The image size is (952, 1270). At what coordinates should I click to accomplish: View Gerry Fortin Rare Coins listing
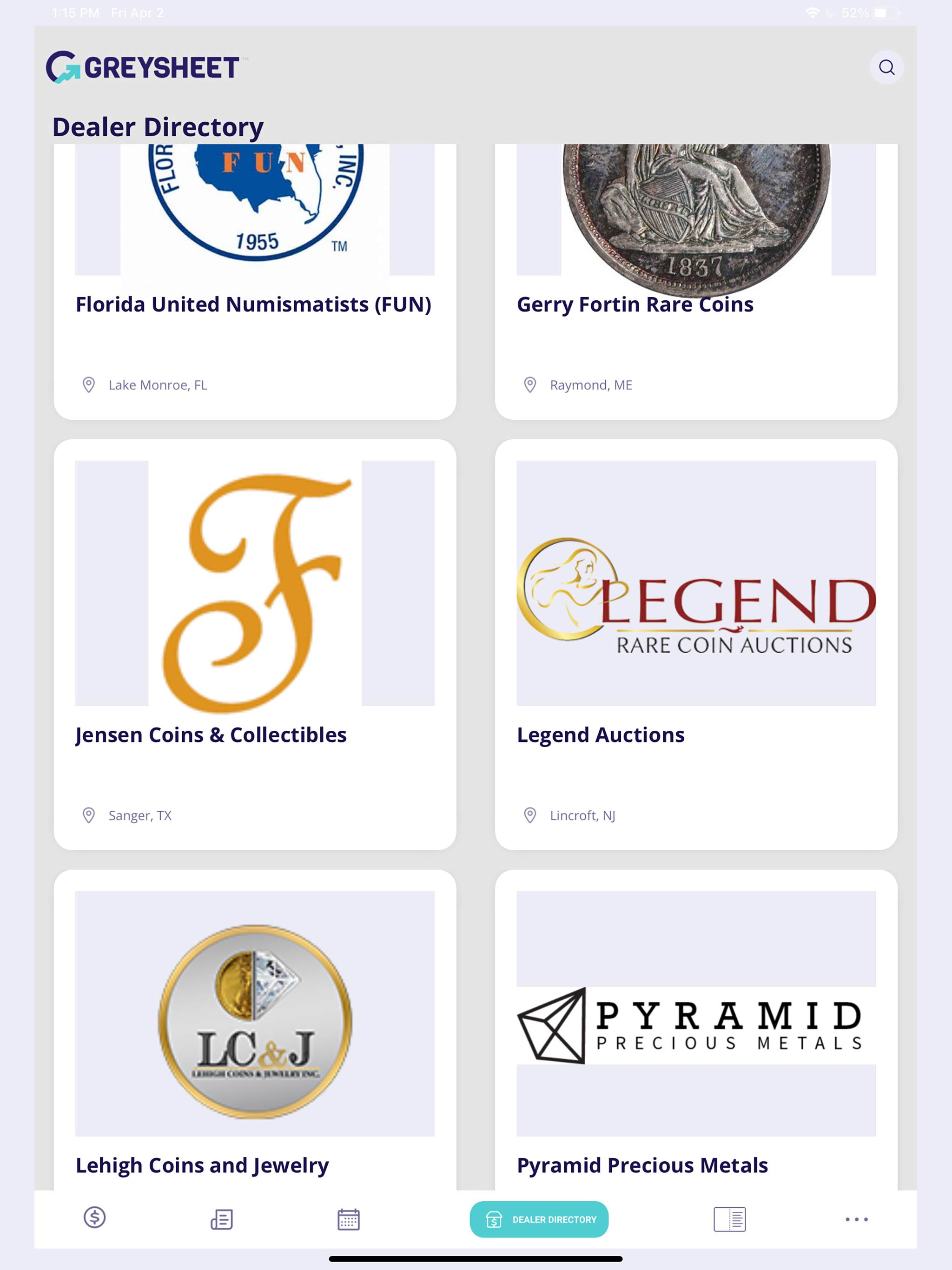click(635, 305)
